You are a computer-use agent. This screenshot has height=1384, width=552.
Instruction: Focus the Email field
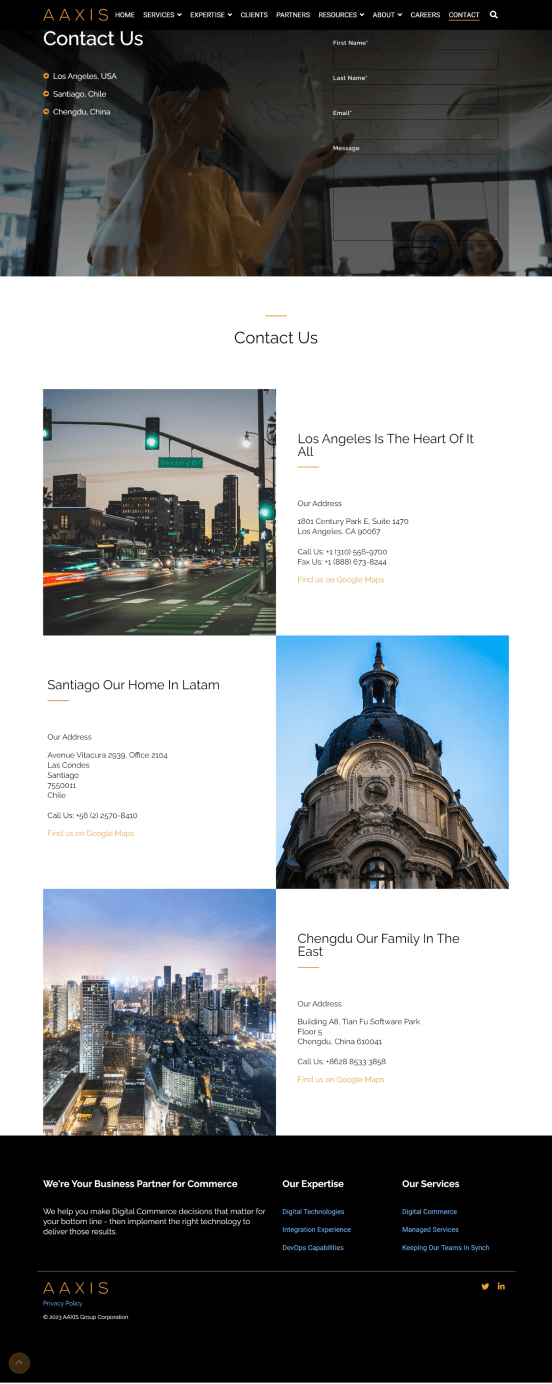[x=415, y=130]
